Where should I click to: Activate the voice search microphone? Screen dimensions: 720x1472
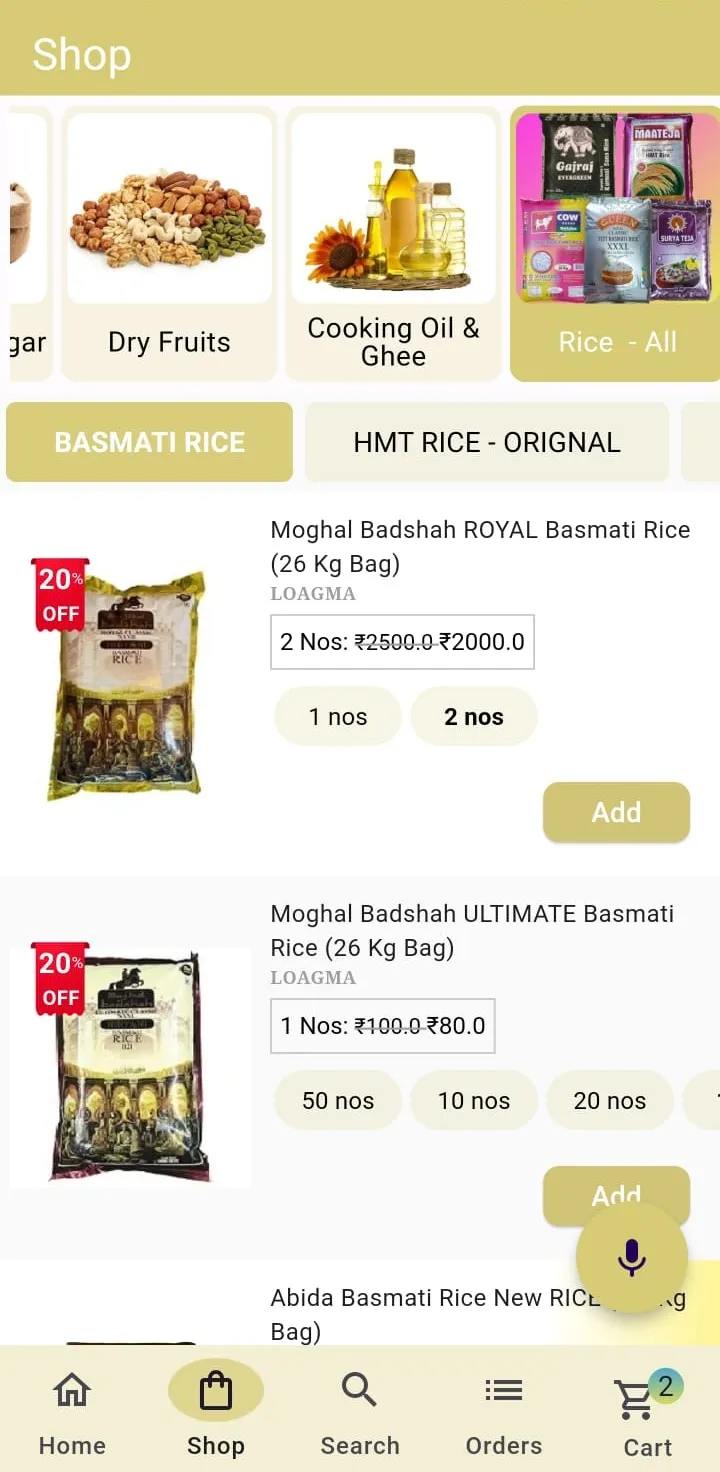pyautogui.click(x=631, y=1258)
